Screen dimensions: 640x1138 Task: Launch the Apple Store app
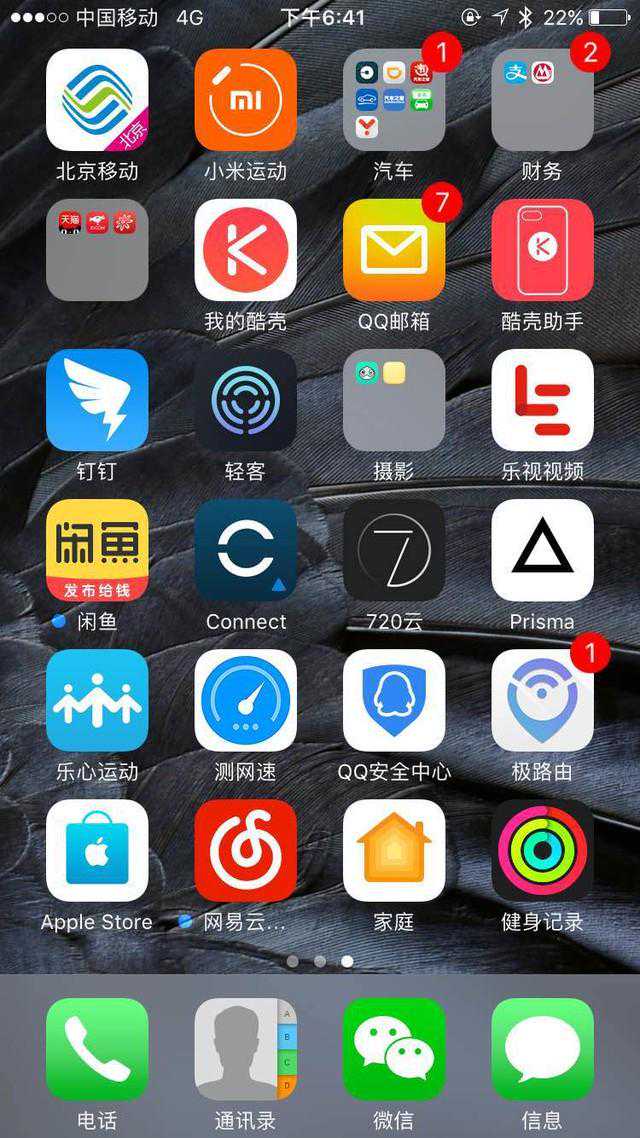(97, 850)
